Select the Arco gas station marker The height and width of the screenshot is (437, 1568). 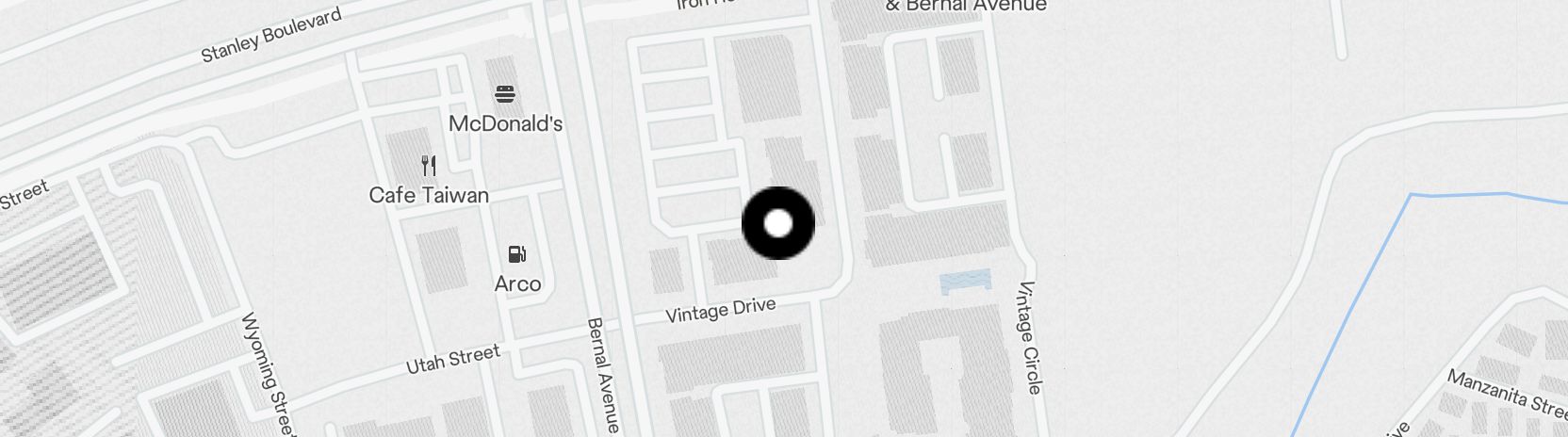click(517, 254)
